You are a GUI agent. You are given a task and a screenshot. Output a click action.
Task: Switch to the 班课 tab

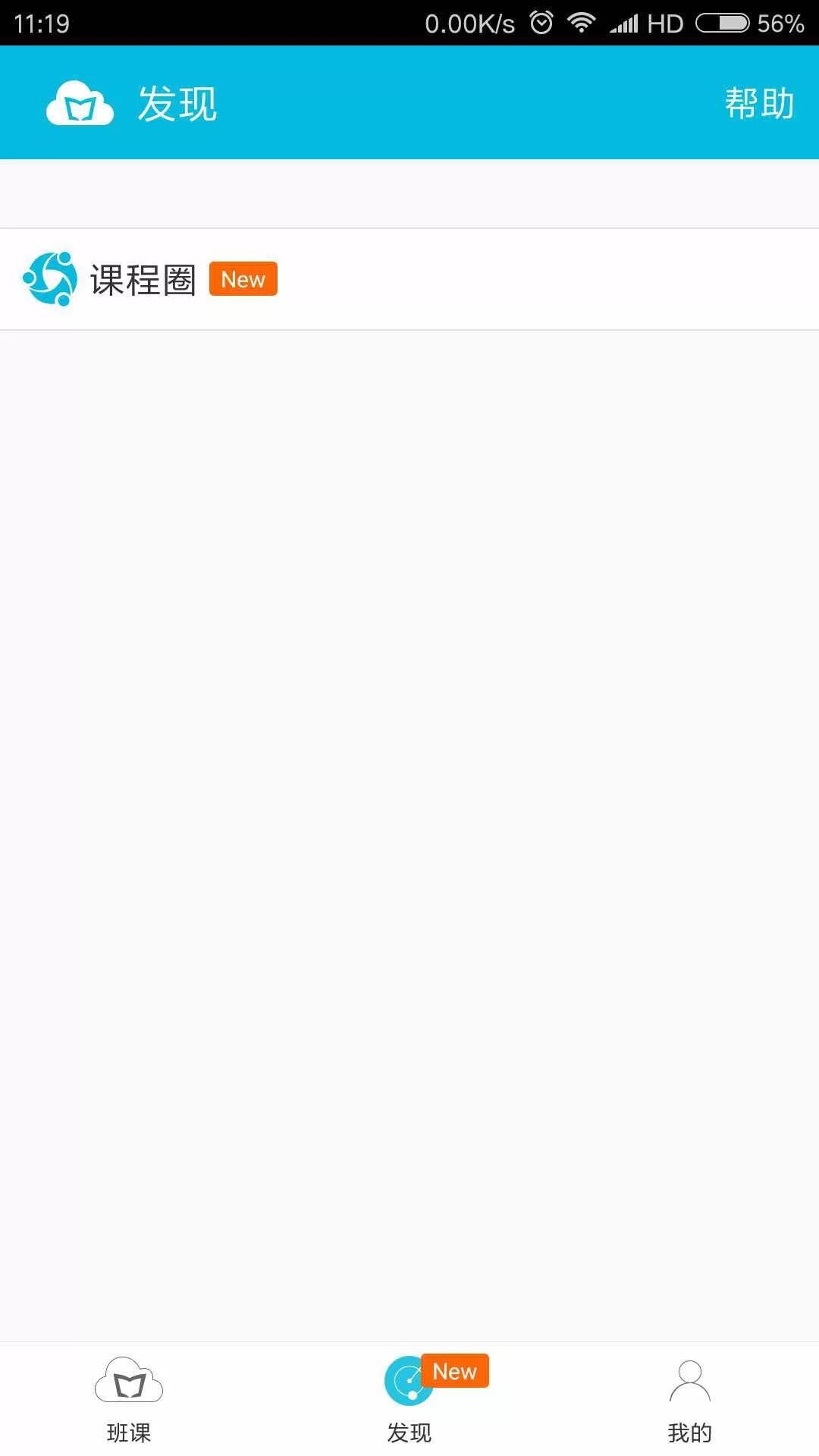point(129,1400)
